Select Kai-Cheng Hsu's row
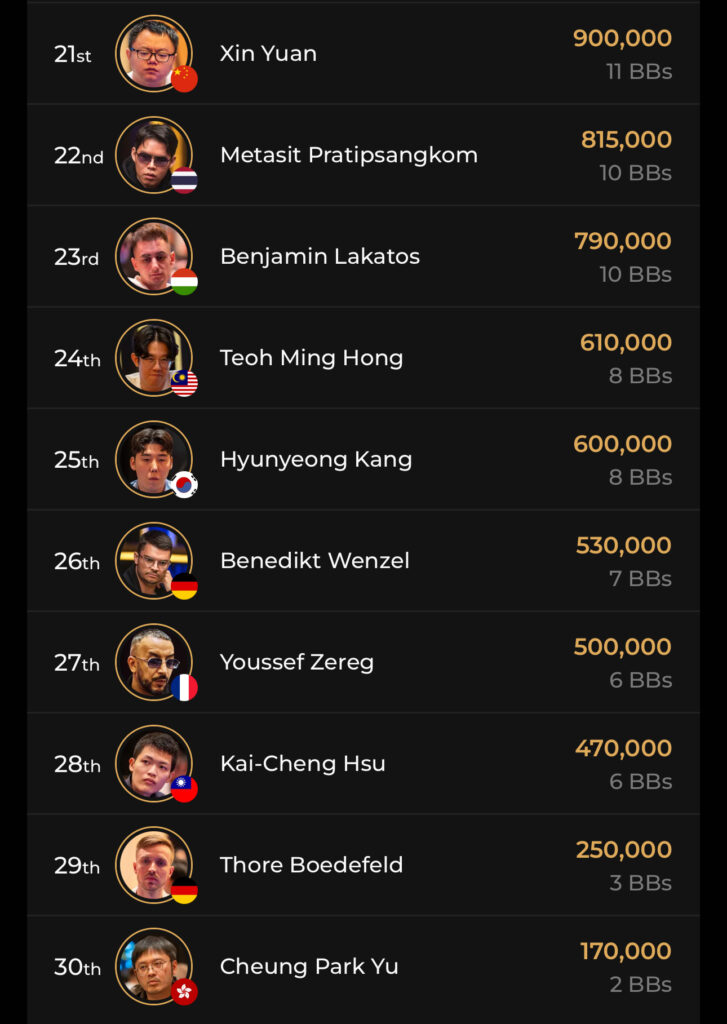Screen dimensions: 727x1024 coord(302,763)
